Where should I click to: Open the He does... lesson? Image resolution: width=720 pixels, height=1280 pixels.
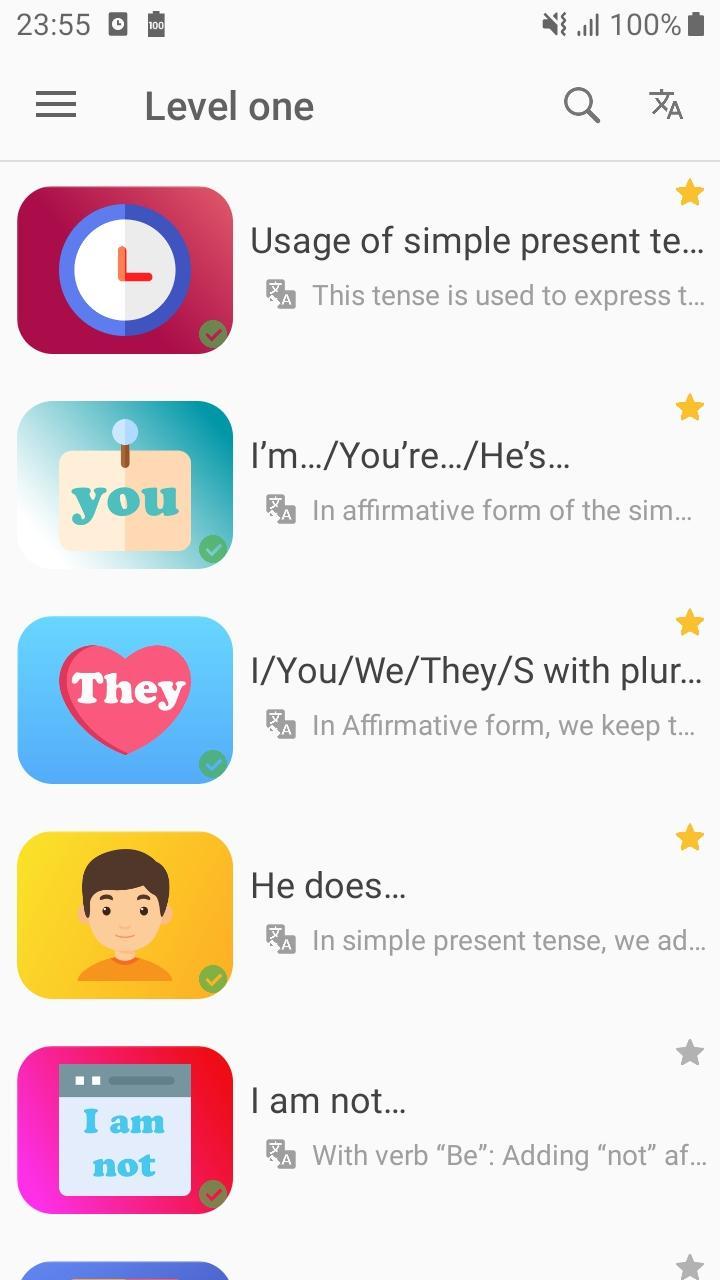360,915
